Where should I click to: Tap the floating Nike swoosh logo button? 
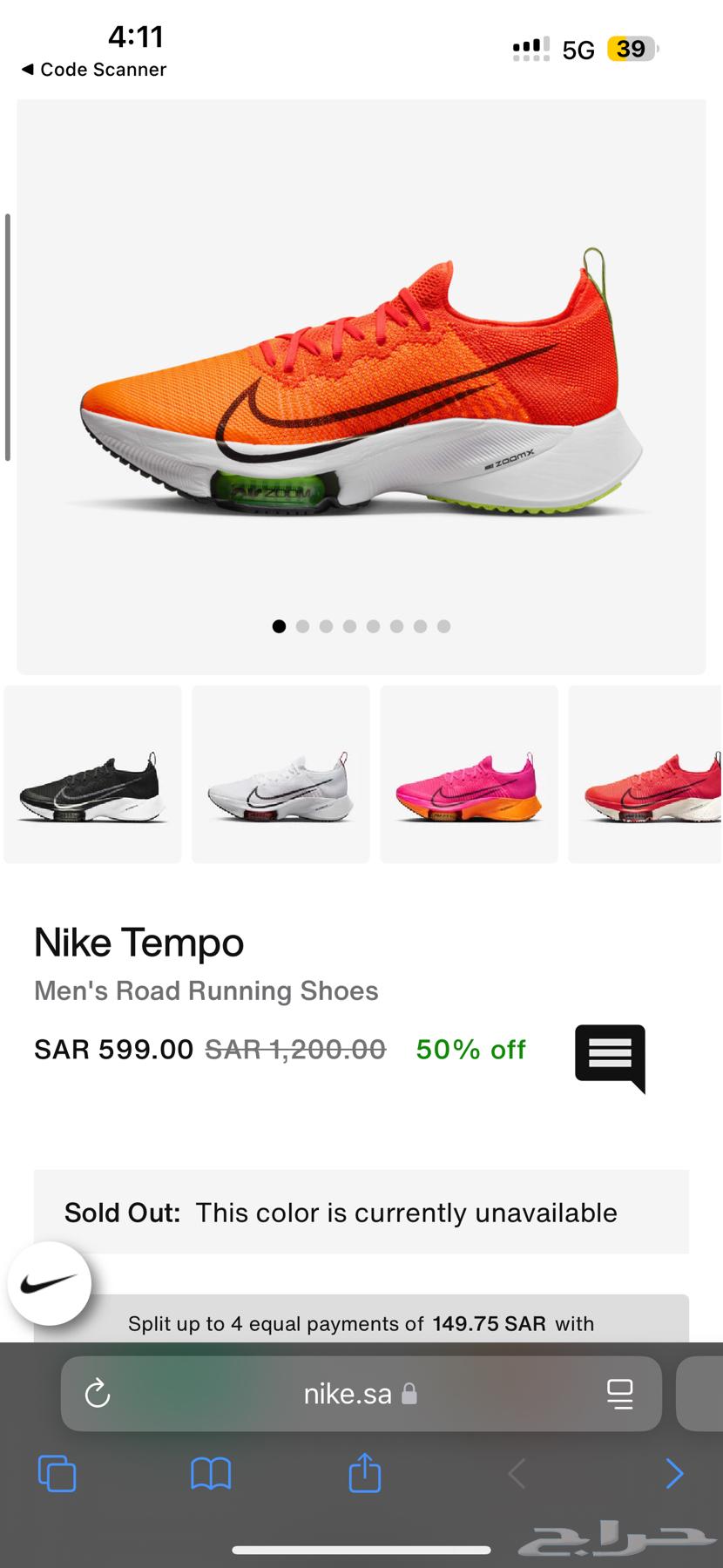pyautogui.click(x=49, y=1282)
